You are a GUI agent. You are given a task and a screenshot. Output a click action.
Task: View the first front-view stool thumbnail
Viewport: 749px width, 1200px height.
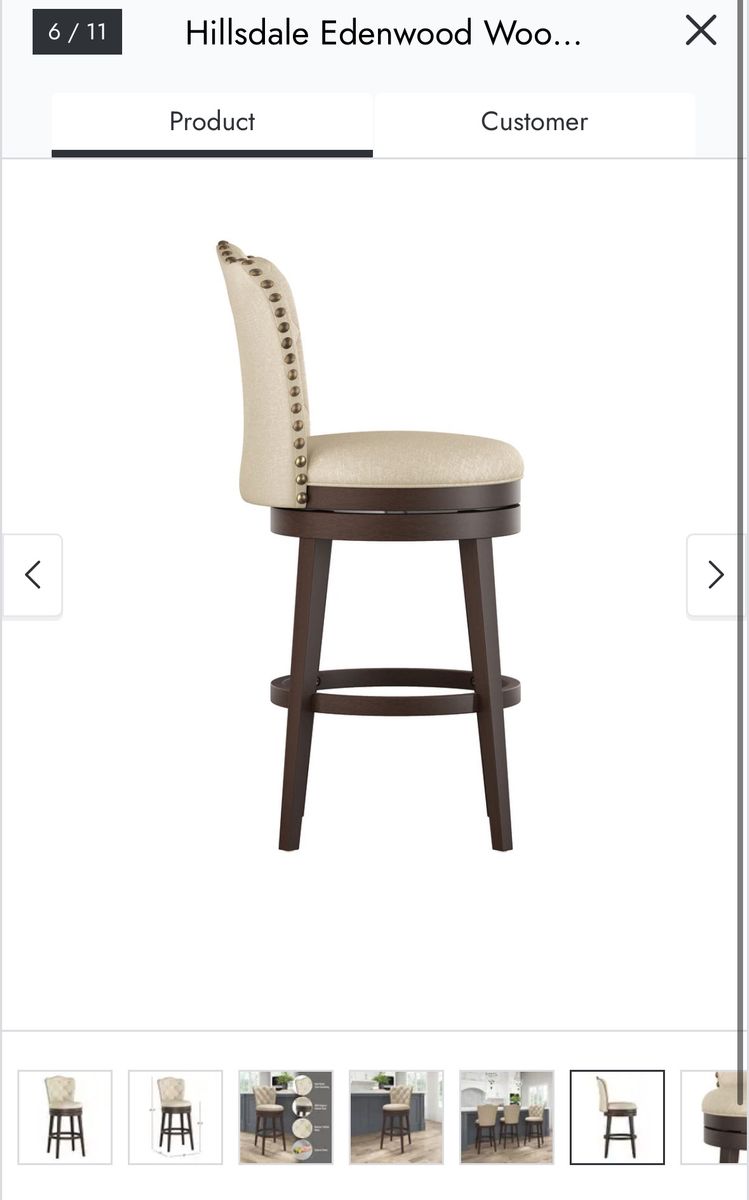(65, 1117)
